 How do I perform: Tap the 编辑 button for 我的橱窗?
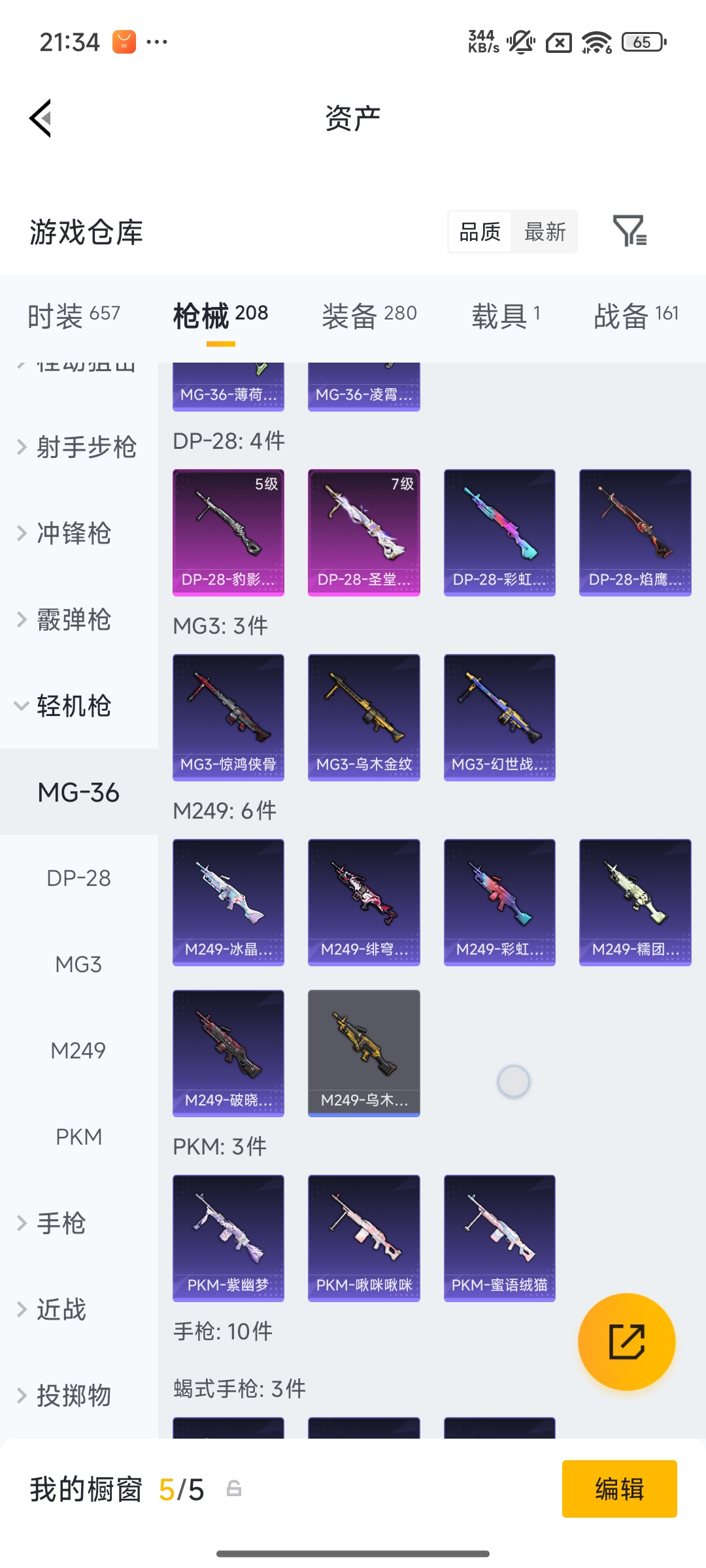619,1489
